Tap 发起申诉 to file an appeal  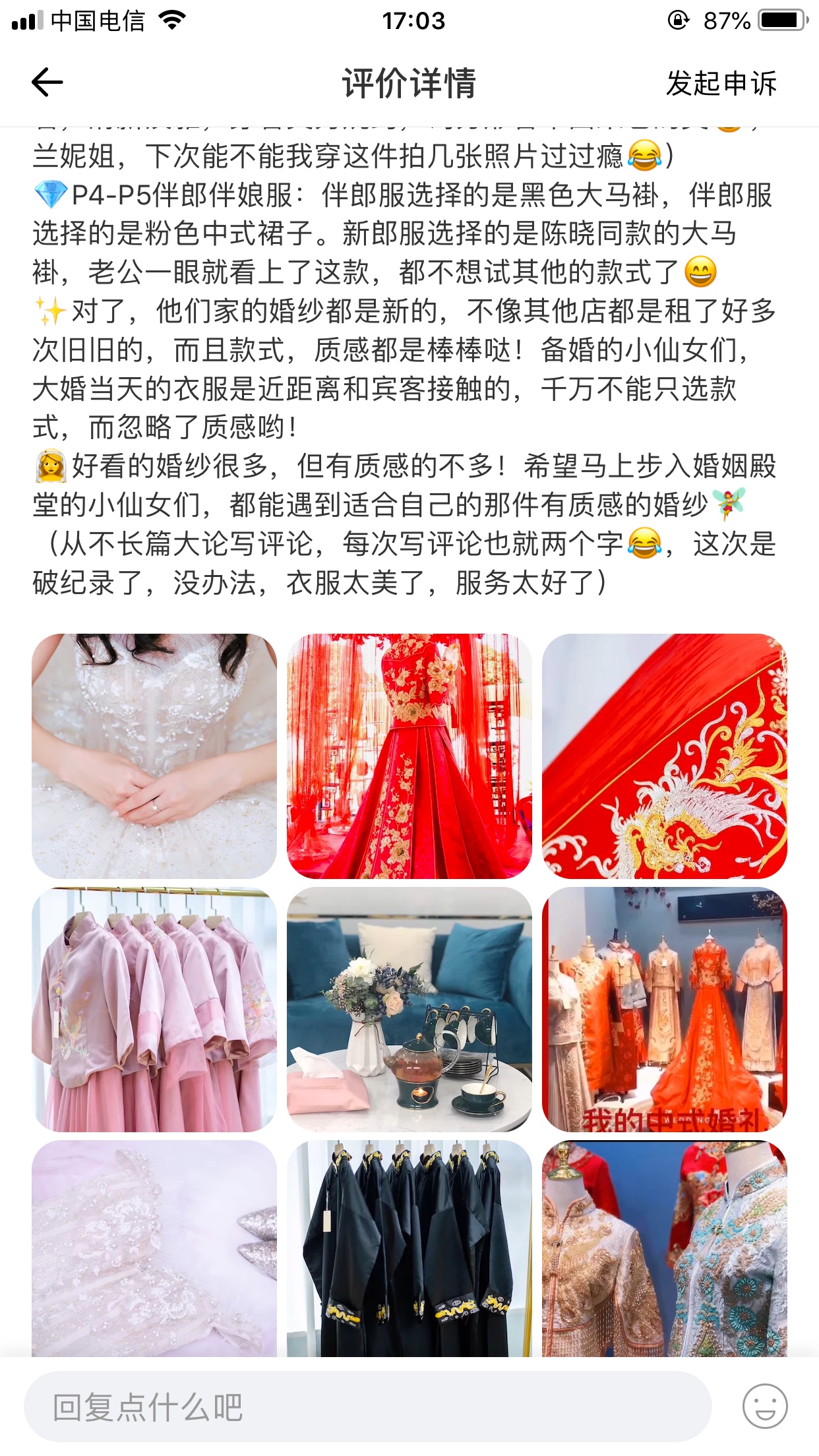click(721, 84)
